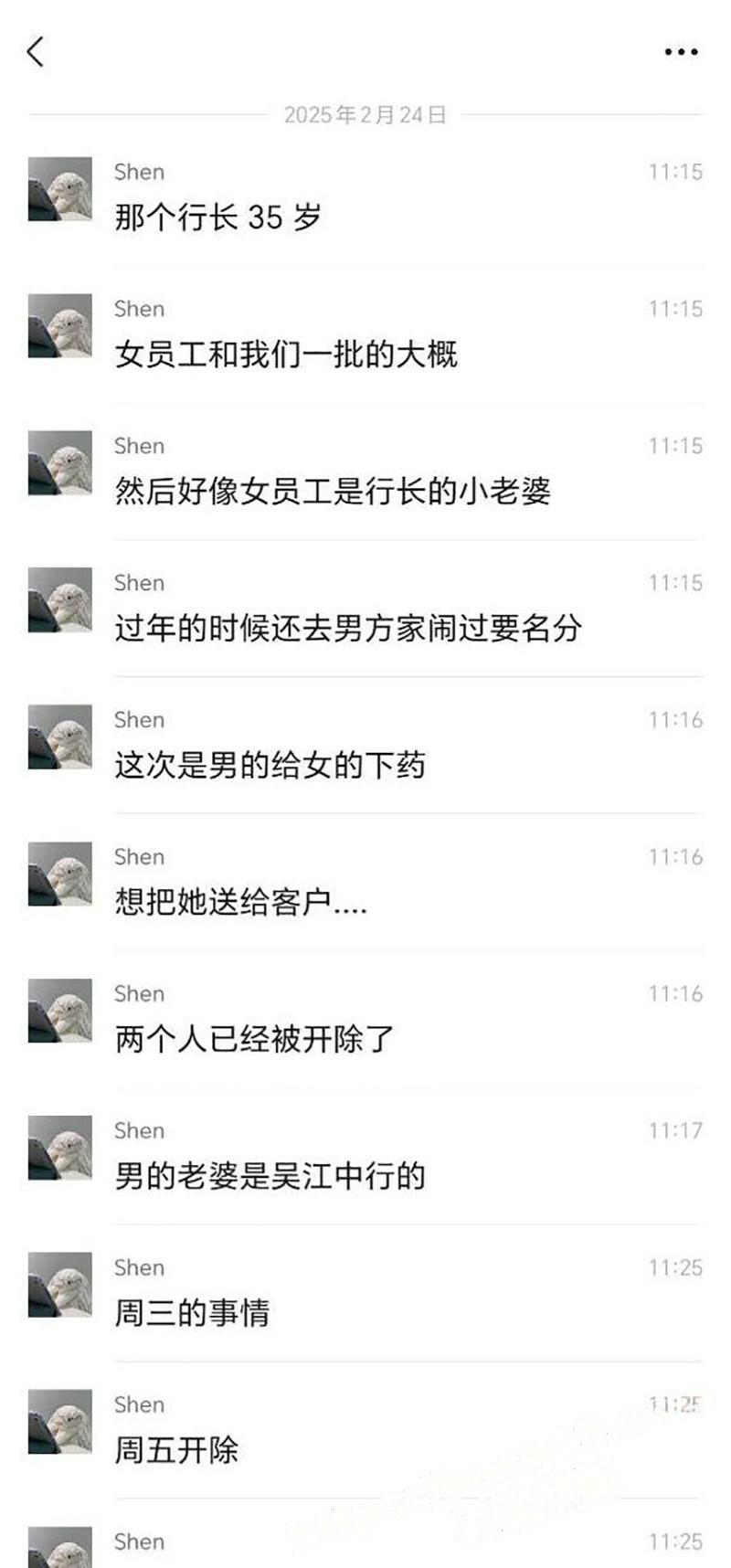Image resolution: width=731 pixels, height=1568 pixels.
Task: Tap Shen's avatar beside "那个行长 35 岁"
Action: (x=60, y=189)
